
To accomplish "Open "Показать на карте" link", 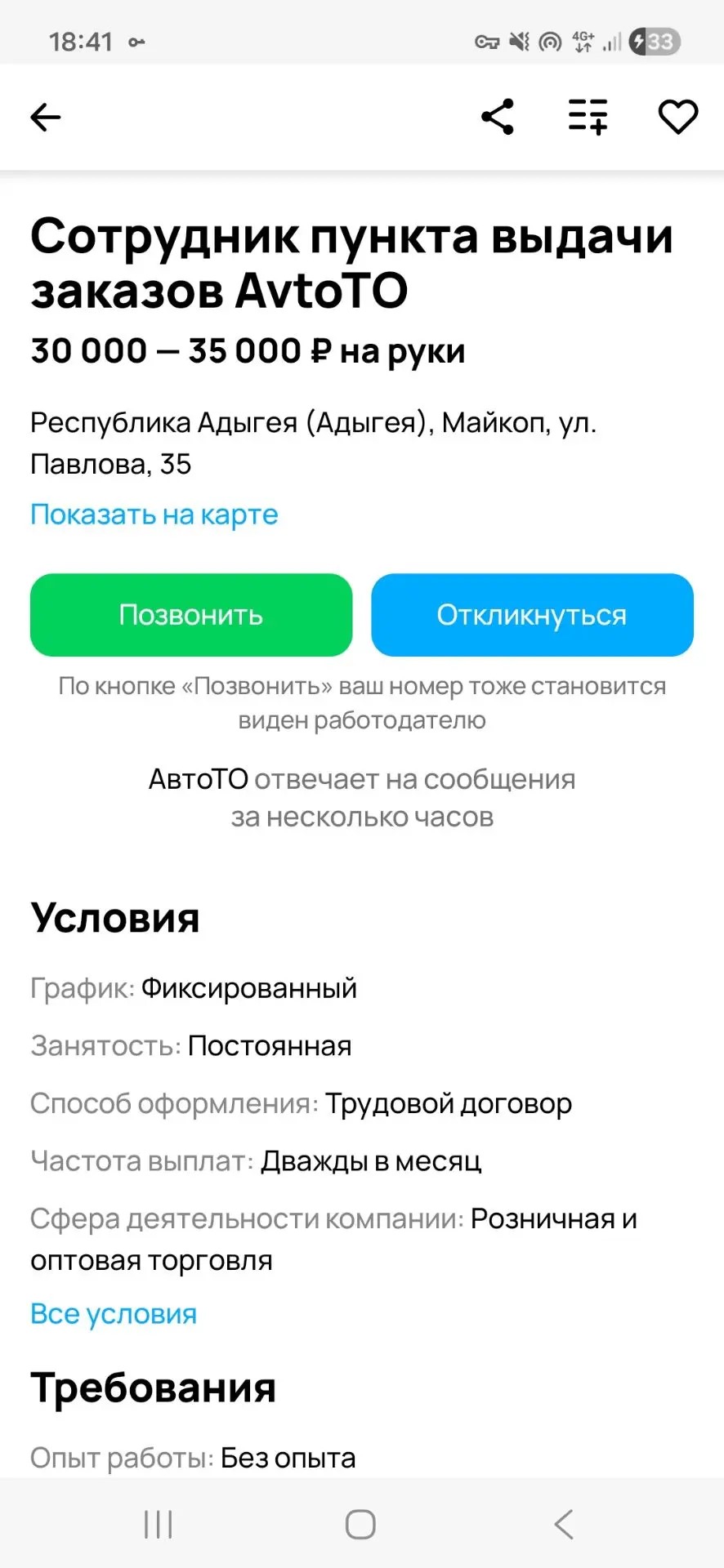I will [x=154, y=514].
